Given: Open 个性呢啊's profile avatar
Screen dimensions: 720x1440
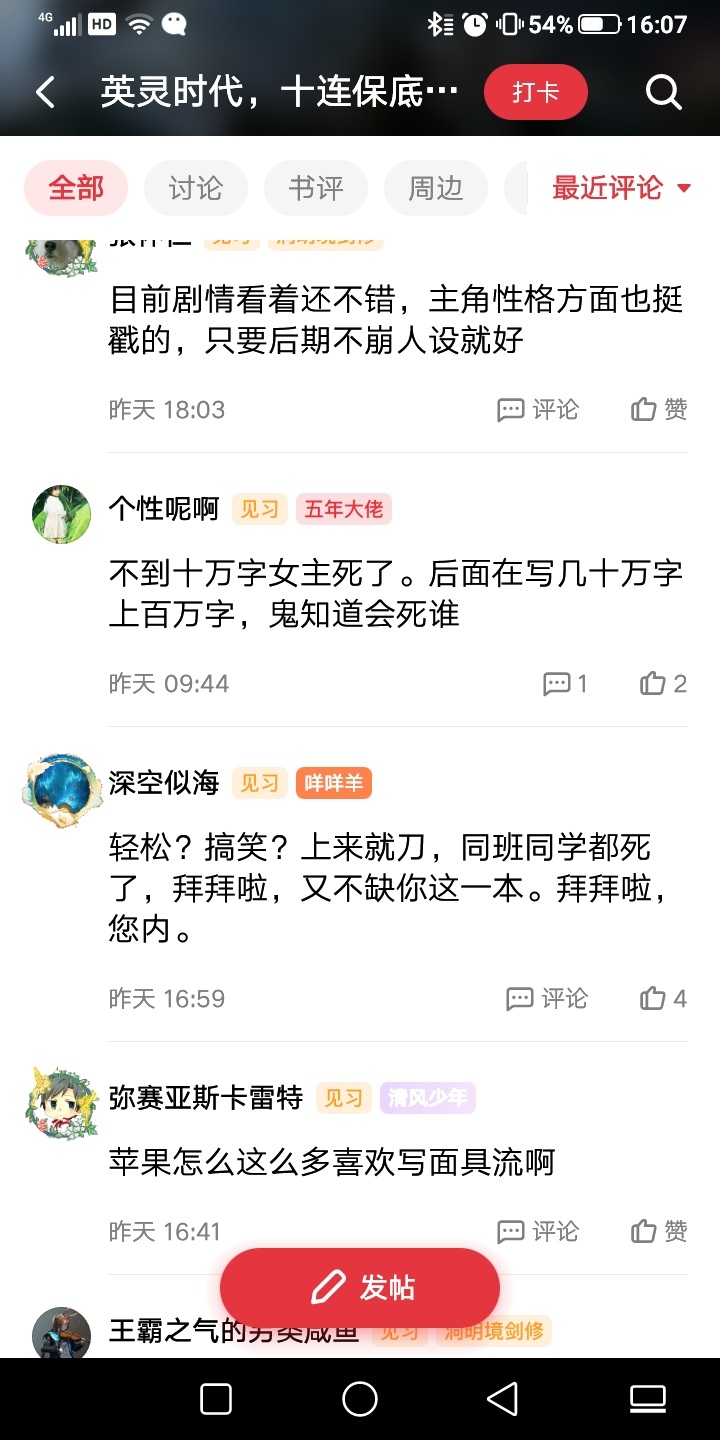Looking at the screenshot, I should (x=62, y=514).
